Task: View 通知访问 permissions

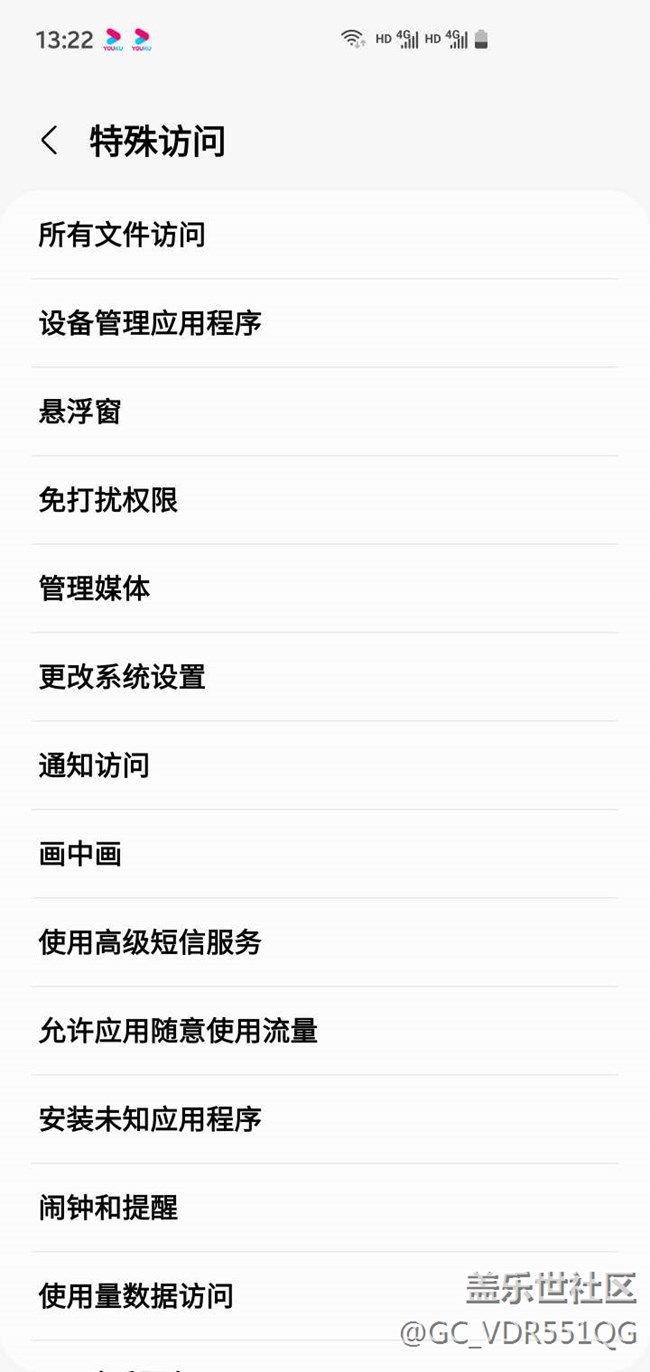Action: [325, 765]
